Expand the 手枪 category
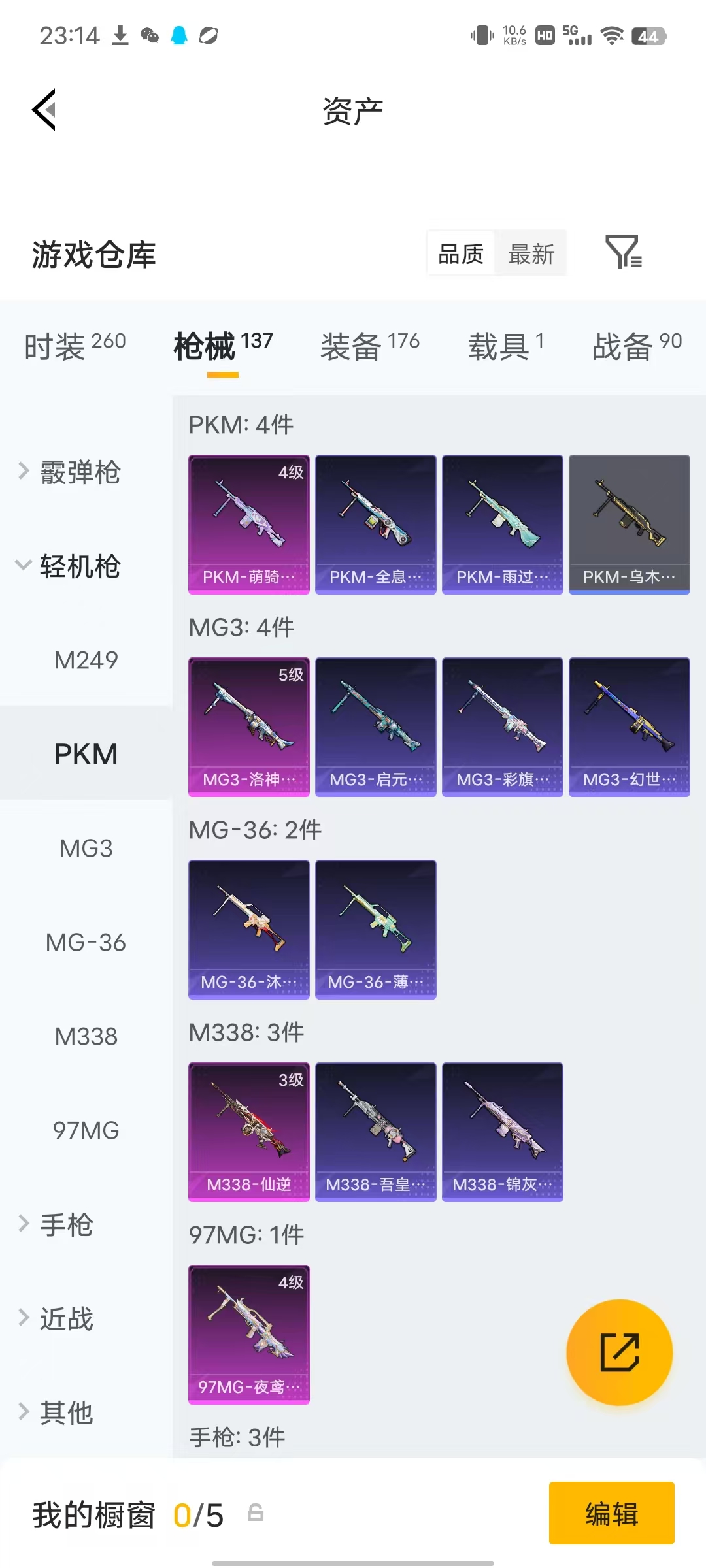The image size is (706, 1568). pyautogui.click(x=56, y=1224)
